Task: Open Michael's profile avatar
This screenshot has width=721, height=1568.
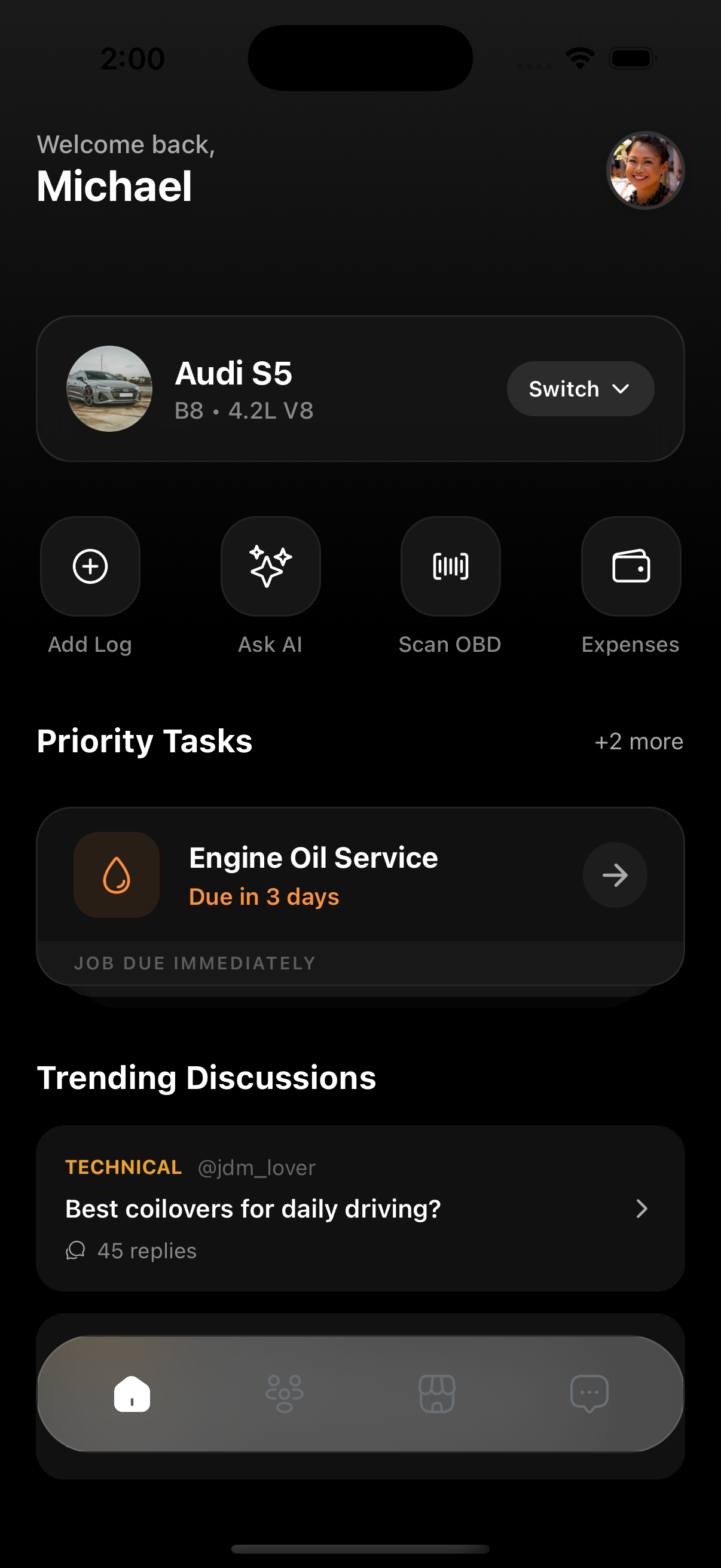Action: [x=646, y=171]
